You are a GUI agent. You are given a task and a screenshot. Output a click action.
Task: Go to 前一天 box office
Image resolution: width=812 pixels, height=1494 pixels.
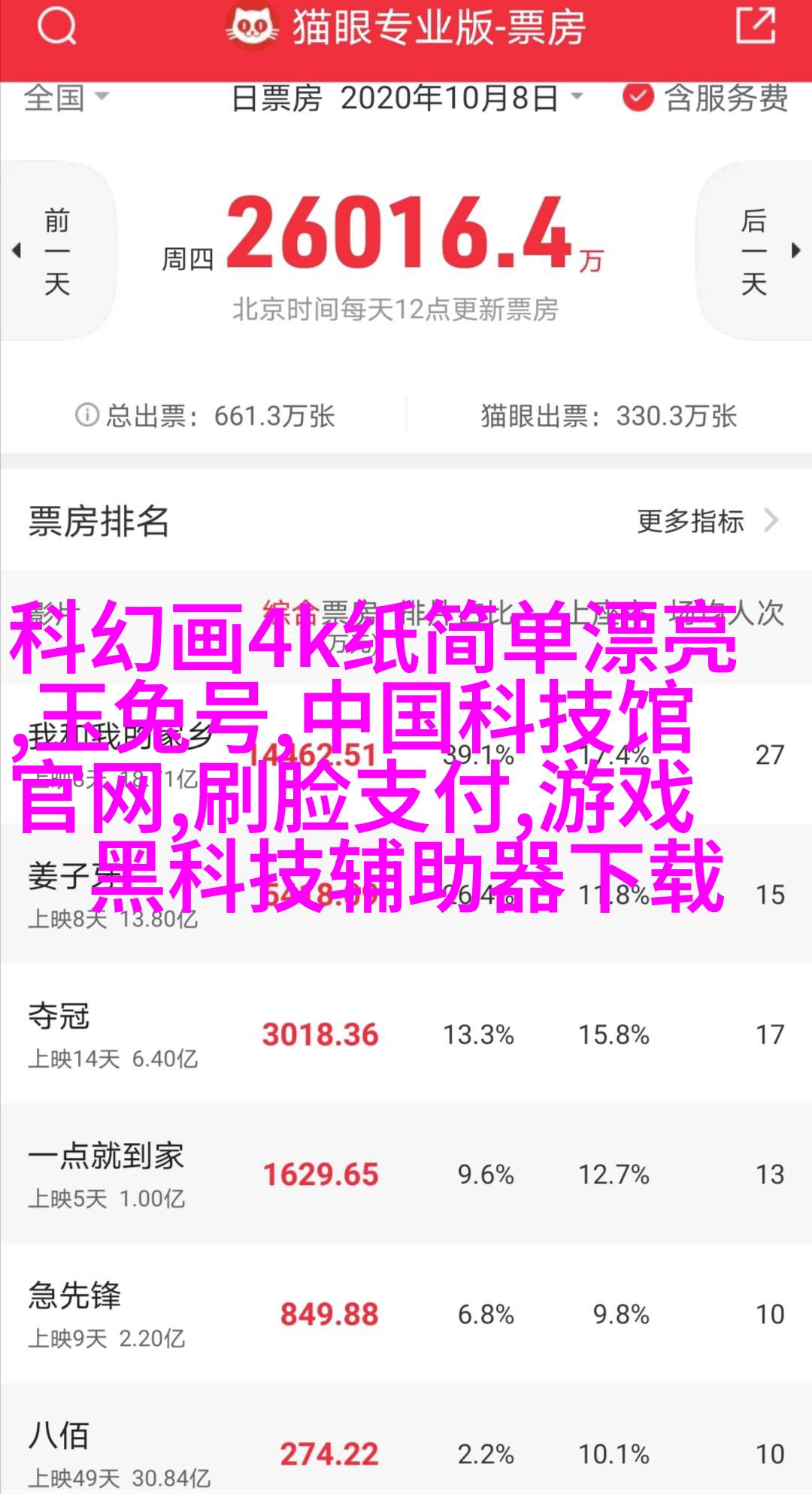click(57, 252)
